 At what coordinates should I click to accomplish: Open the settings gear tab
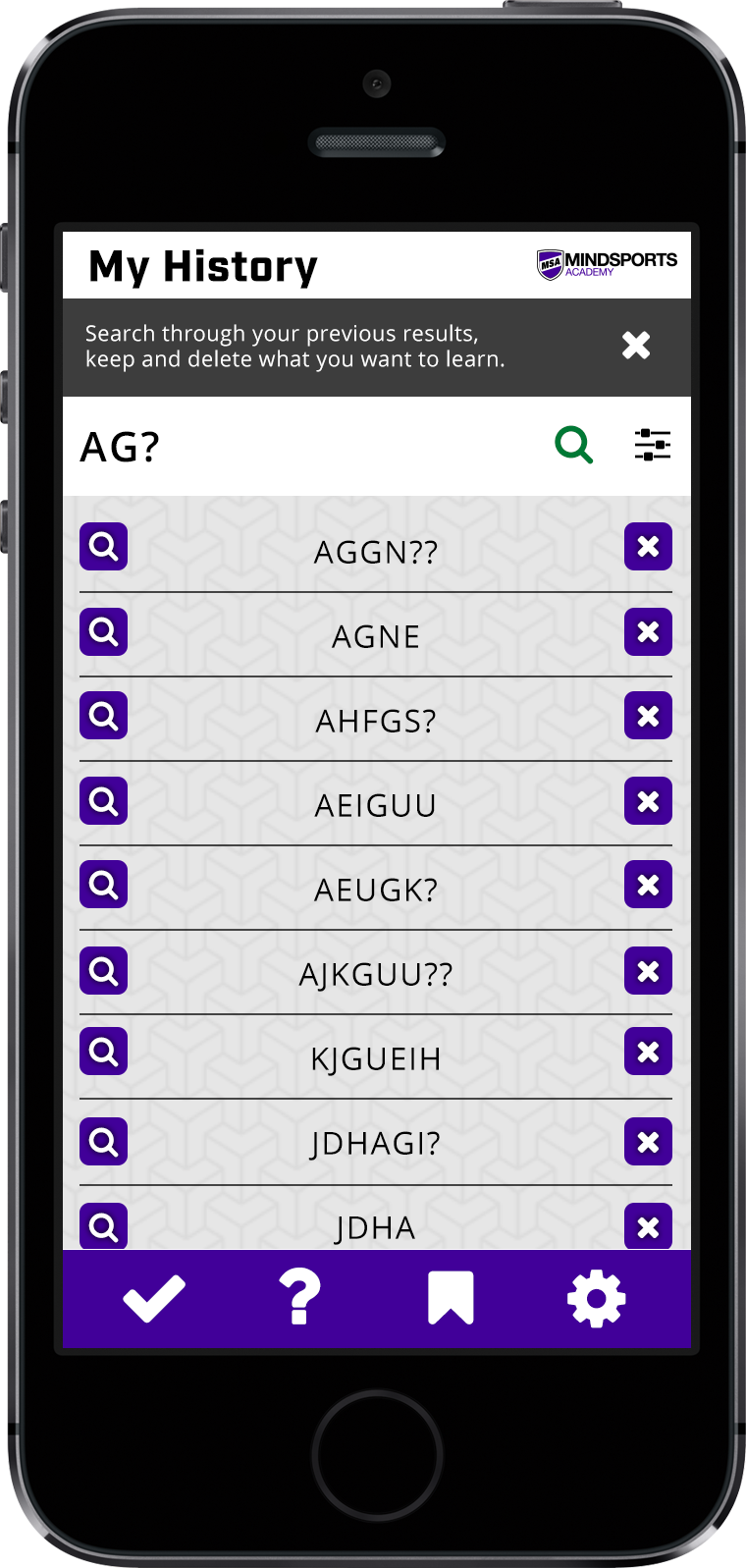[597, 1299]
